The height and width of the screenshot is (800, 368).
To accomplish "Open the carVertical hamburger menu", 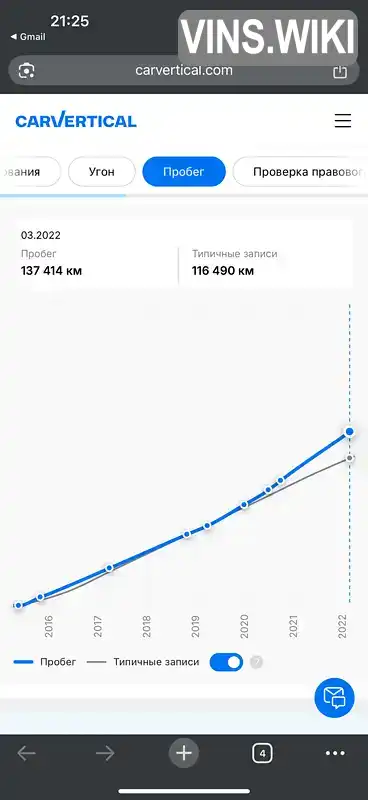I will click(342, 121).
